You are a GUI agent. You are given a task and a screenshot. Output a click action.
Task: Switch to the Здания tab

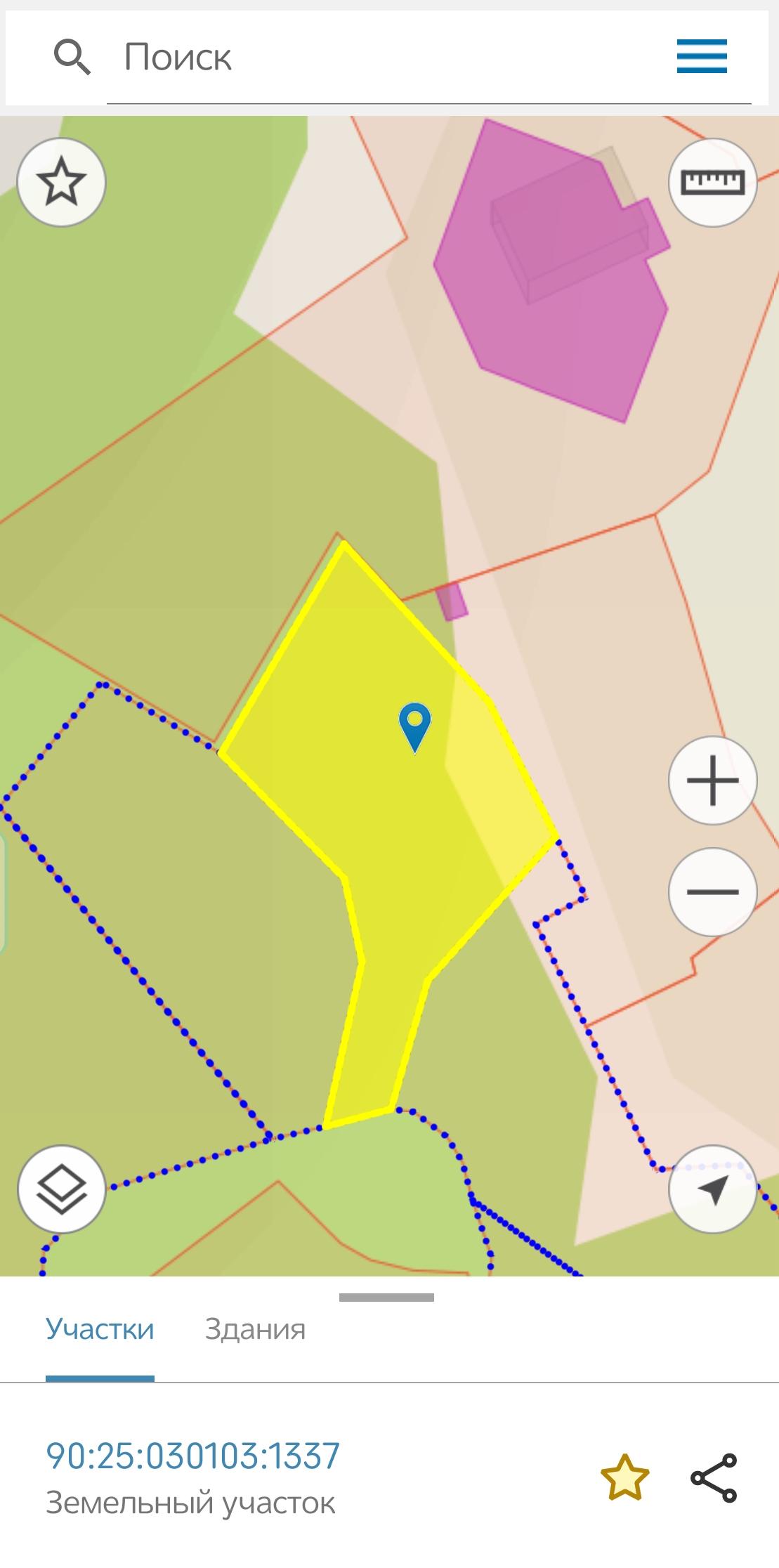255,1330
